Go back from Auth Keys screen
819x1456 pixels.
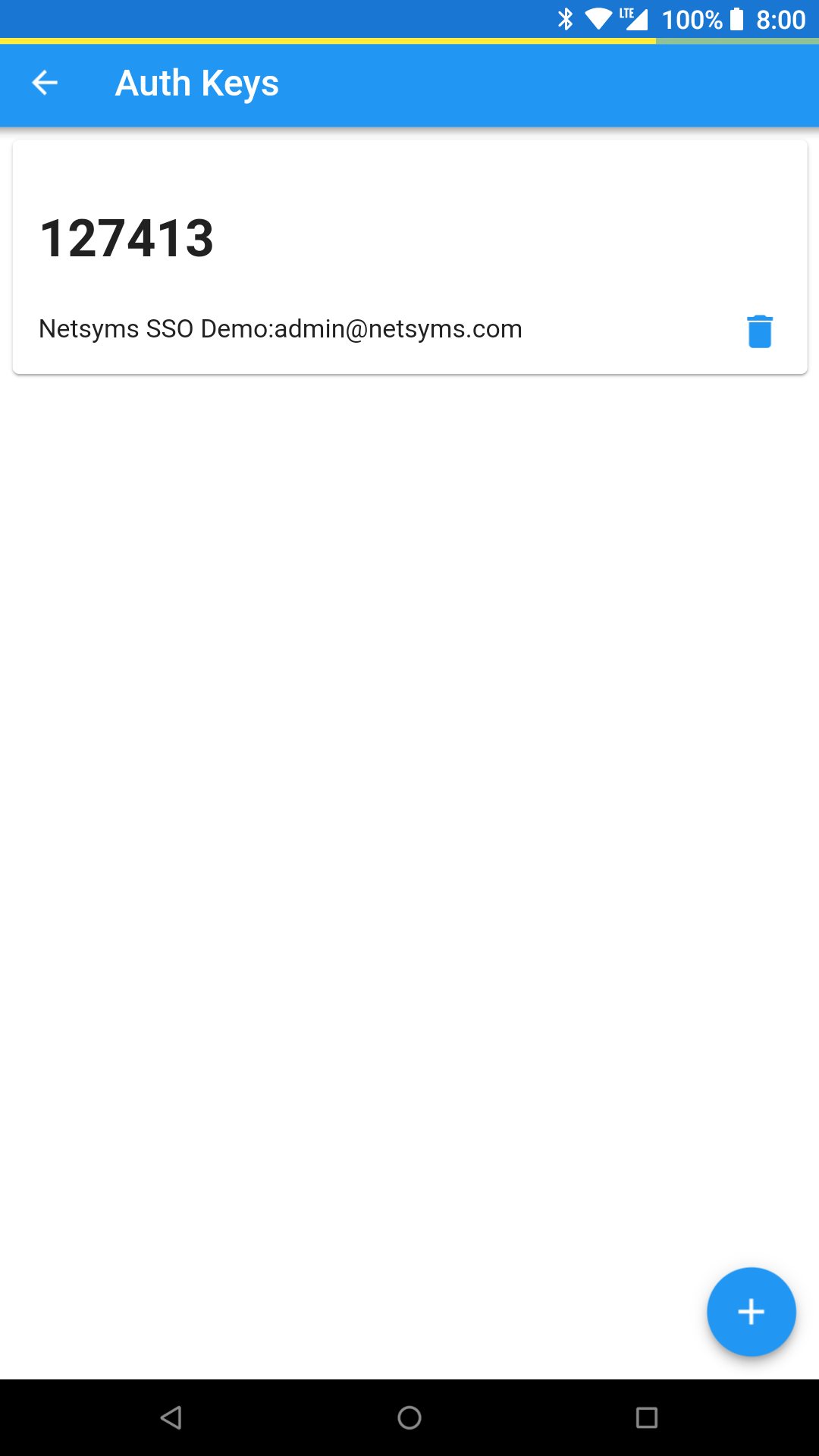(45, 83)
